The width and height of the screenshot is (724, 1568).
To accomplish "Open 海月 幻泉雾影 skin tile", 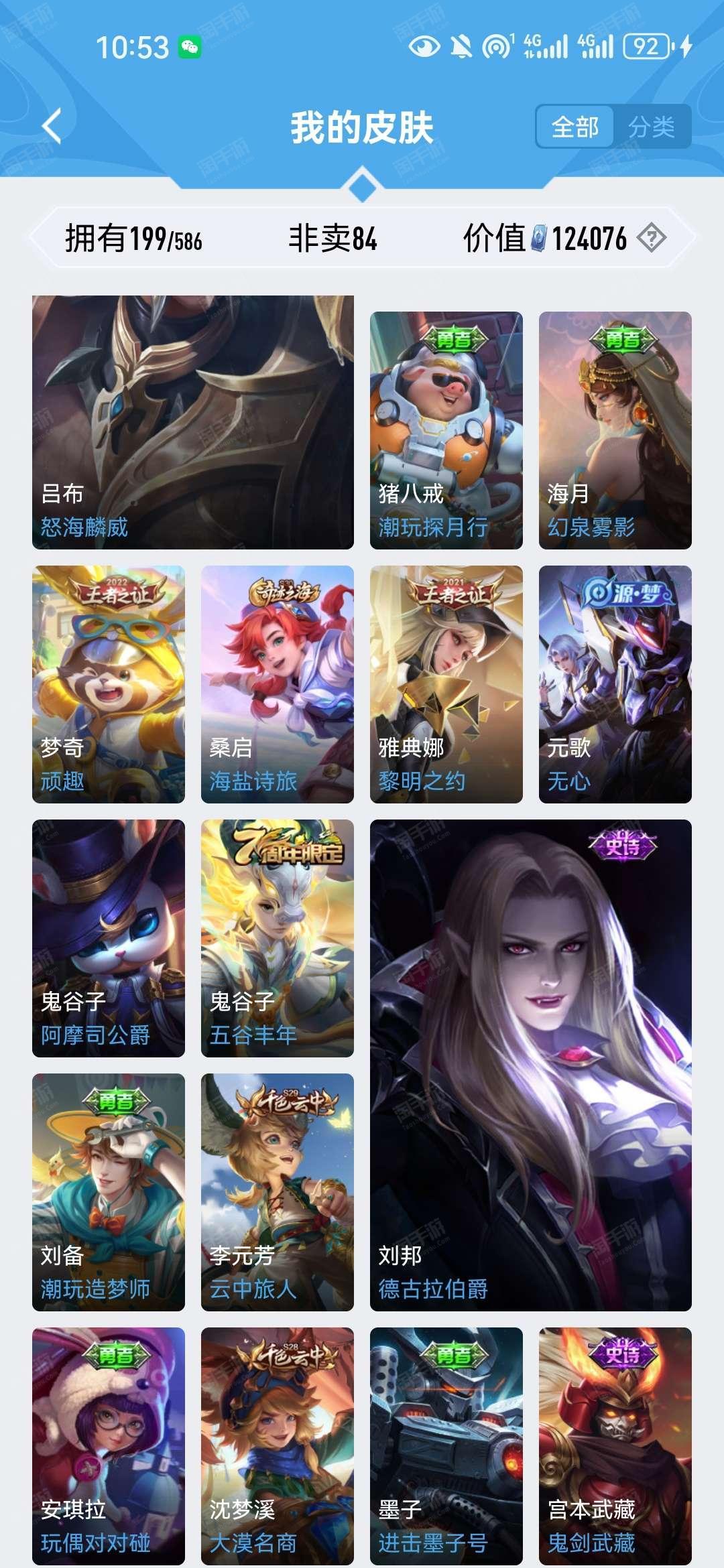I will [x=615, y=430].
